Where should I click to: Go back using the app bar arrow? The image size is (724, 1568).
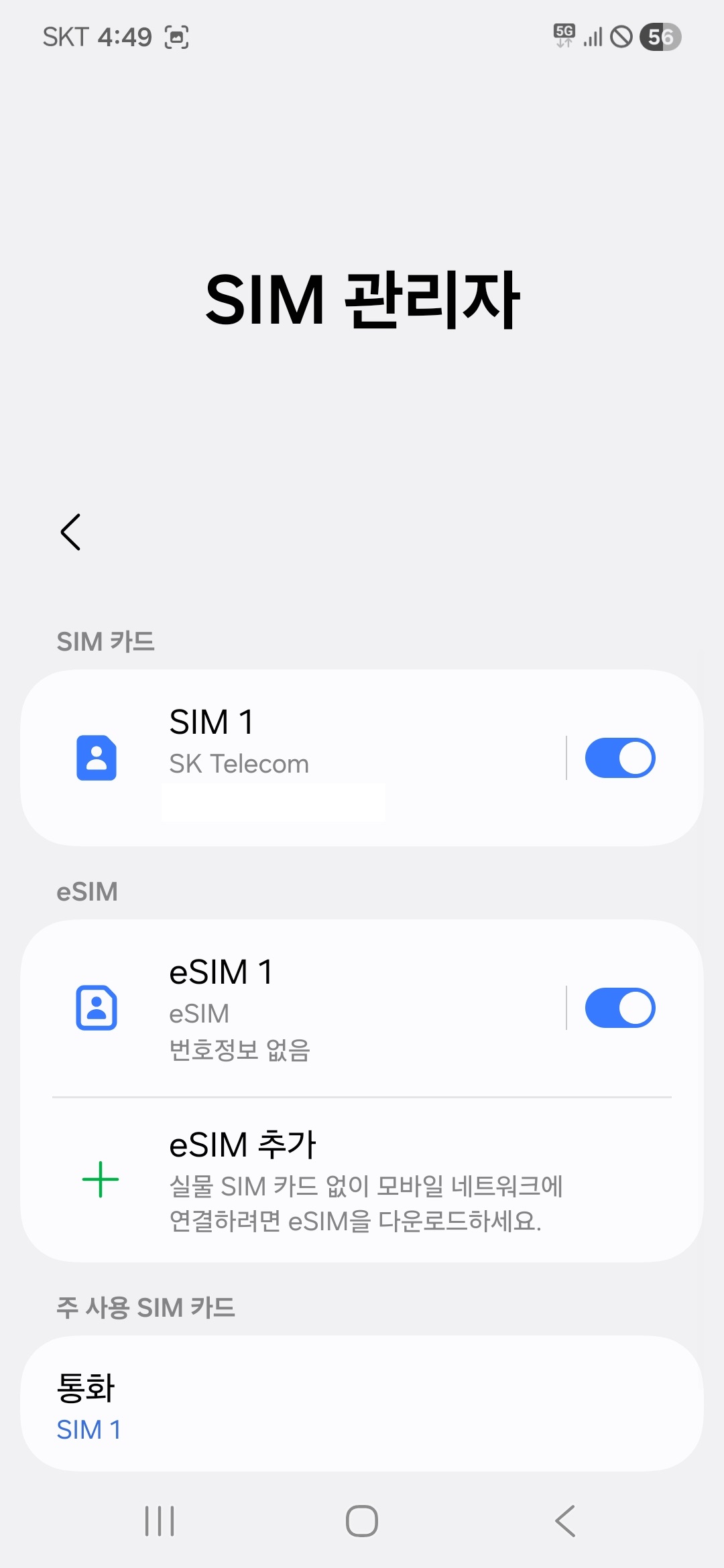tap(70, 532)
